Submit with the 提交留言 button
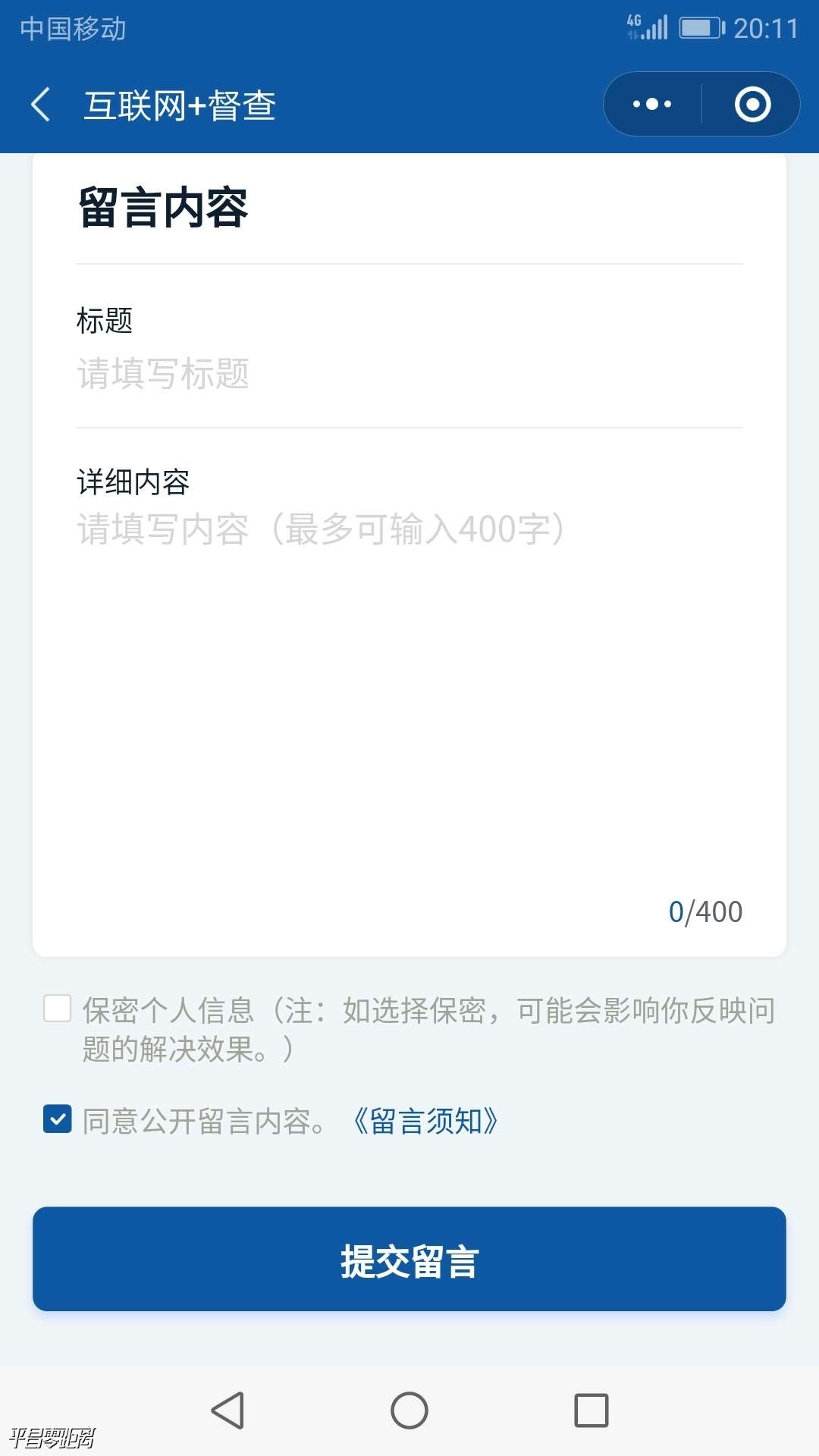The width and height of the screenshot is (819, 1456). point(409,1259)
